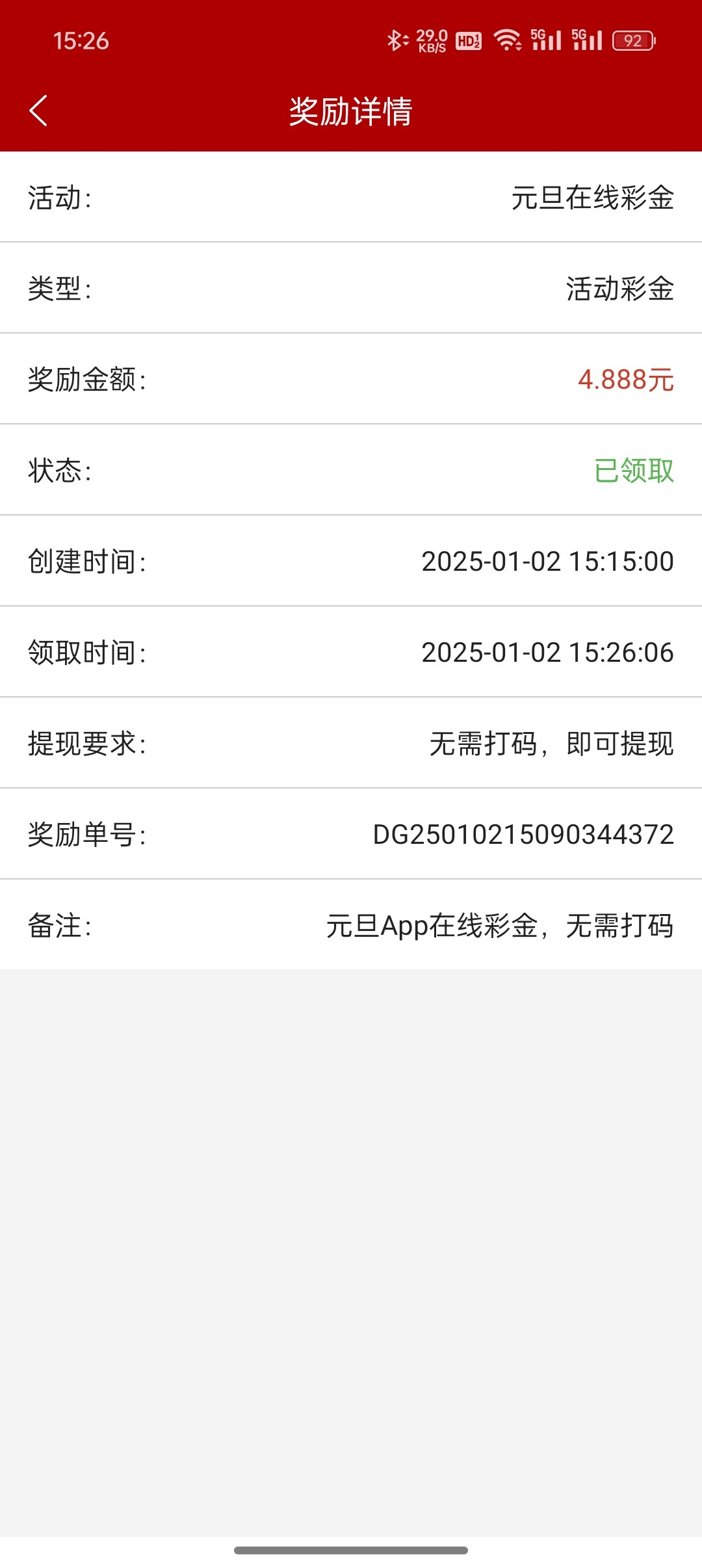Go back from the 奖励详情 page
This screenshot has width=702, height=1568.
click(x=38, y=111)
